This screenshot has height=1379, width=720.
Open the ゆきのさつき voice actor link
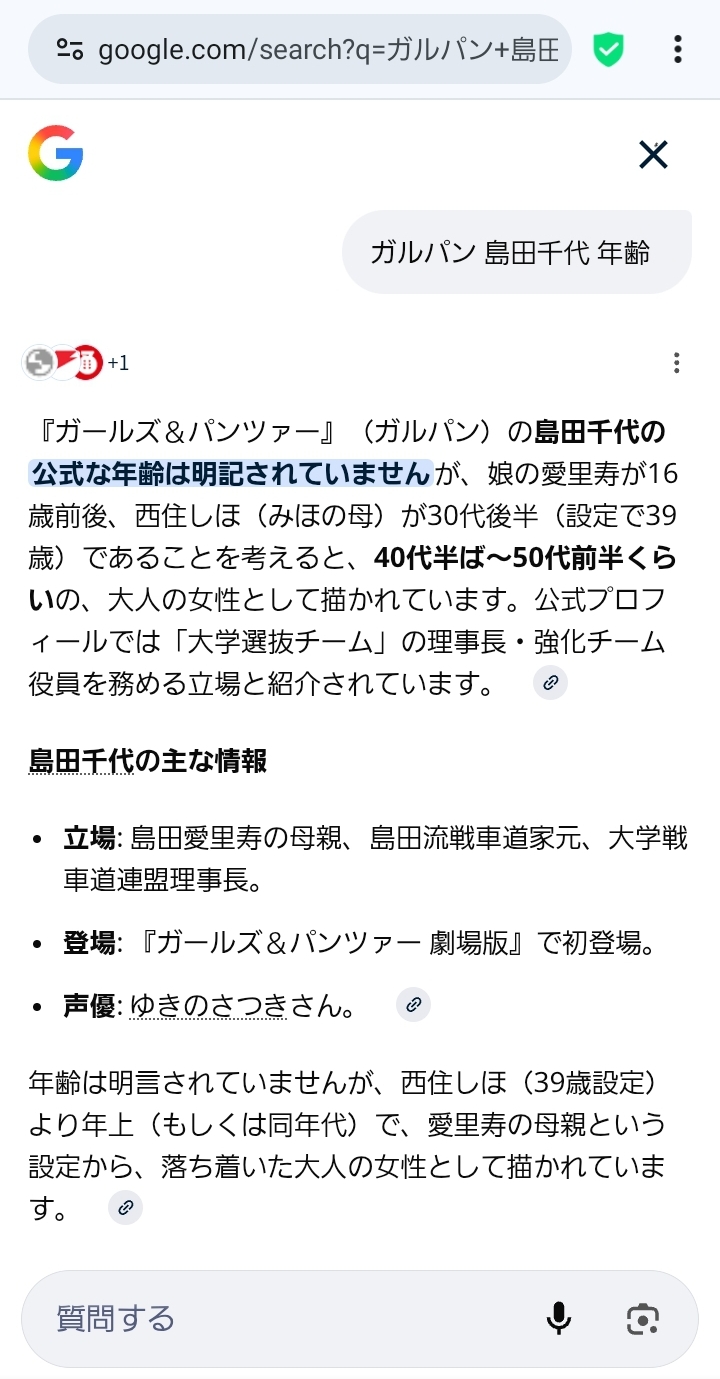point(208,1005)
